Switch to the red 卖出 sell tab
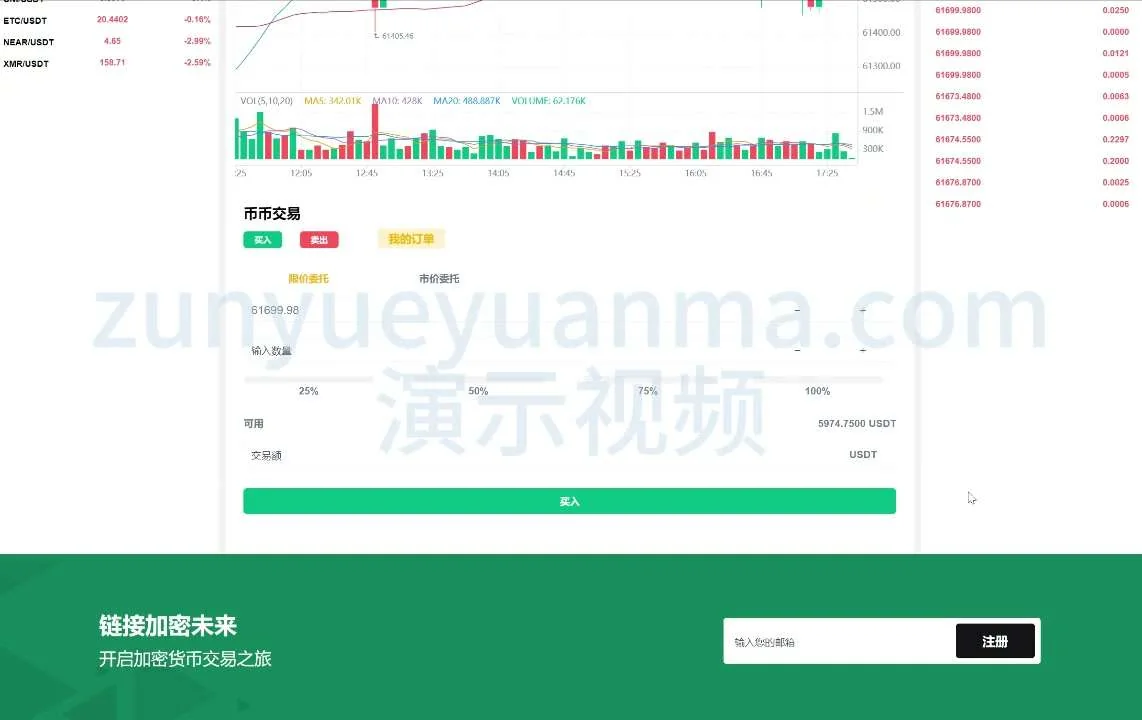The height and width of the screenshot is (720, 1142). click(319, 240)
